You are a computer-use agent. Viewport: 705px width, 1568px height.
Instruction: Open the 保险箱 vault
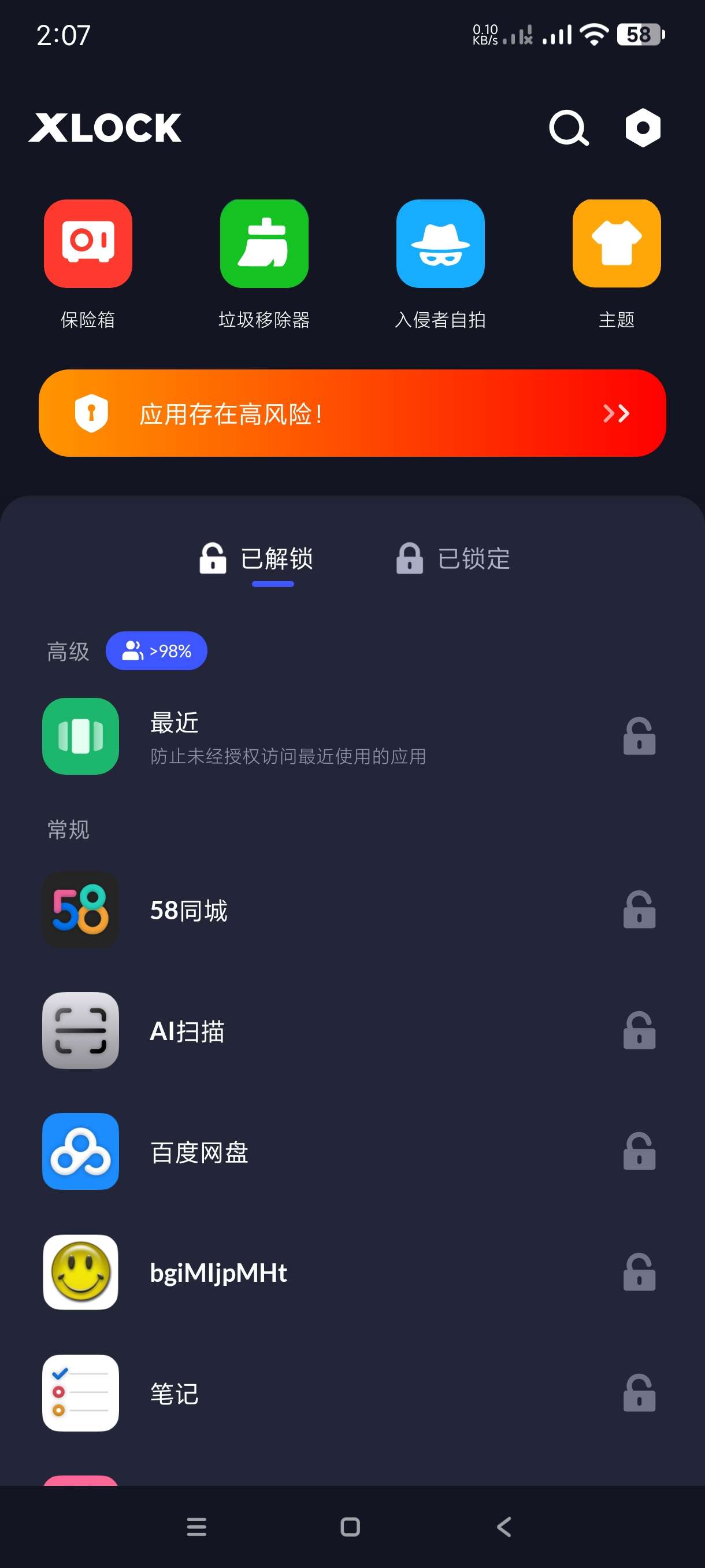point(88,243)
